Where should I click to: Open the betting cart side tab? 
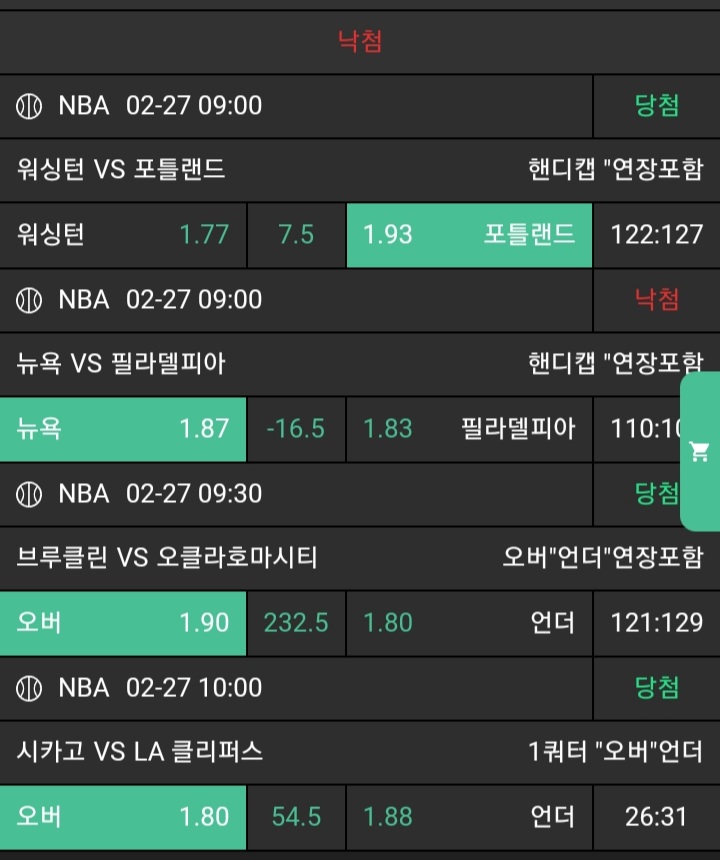click(x=700, y=453)
